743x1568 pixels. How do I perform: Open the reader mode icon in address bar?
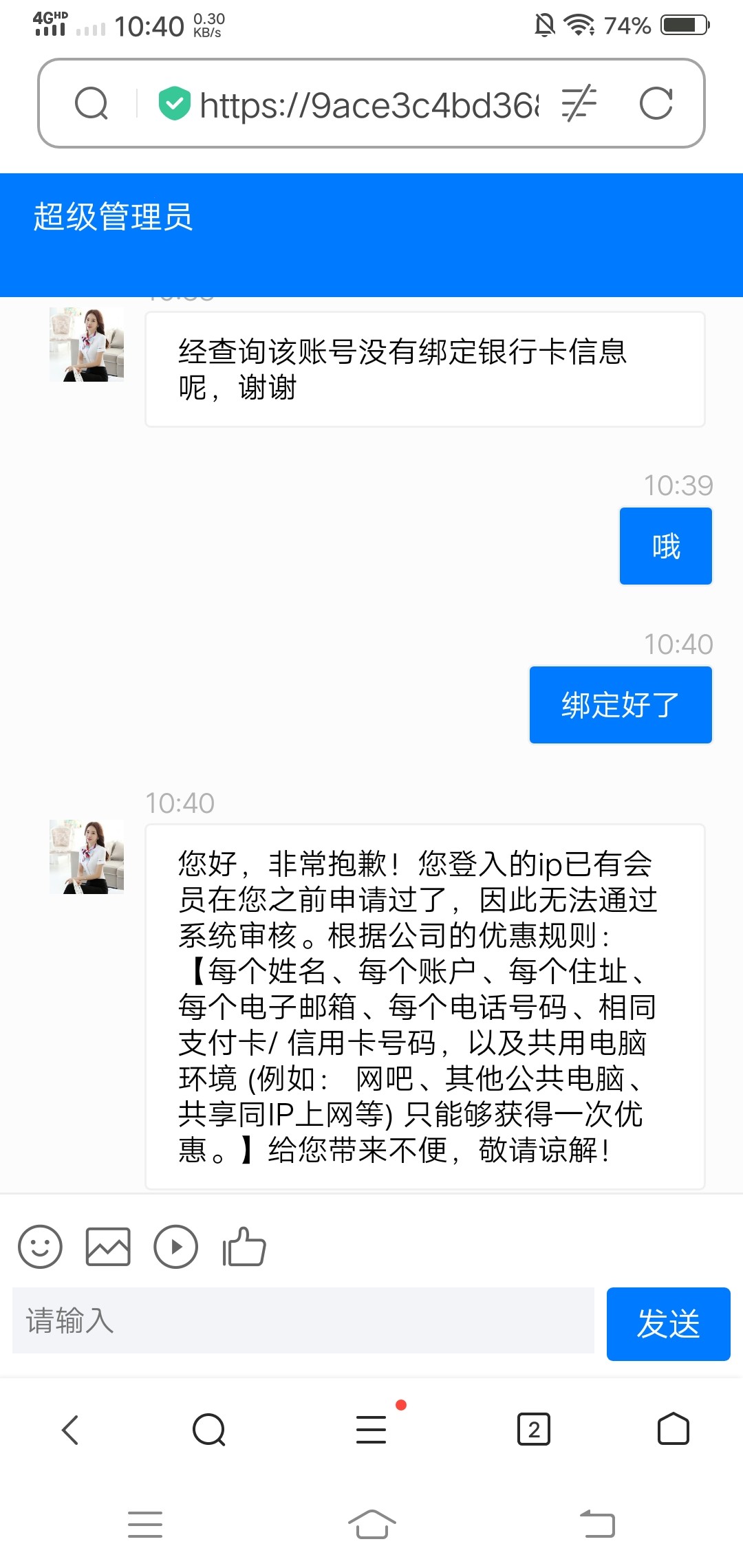[x=579, y=104]
